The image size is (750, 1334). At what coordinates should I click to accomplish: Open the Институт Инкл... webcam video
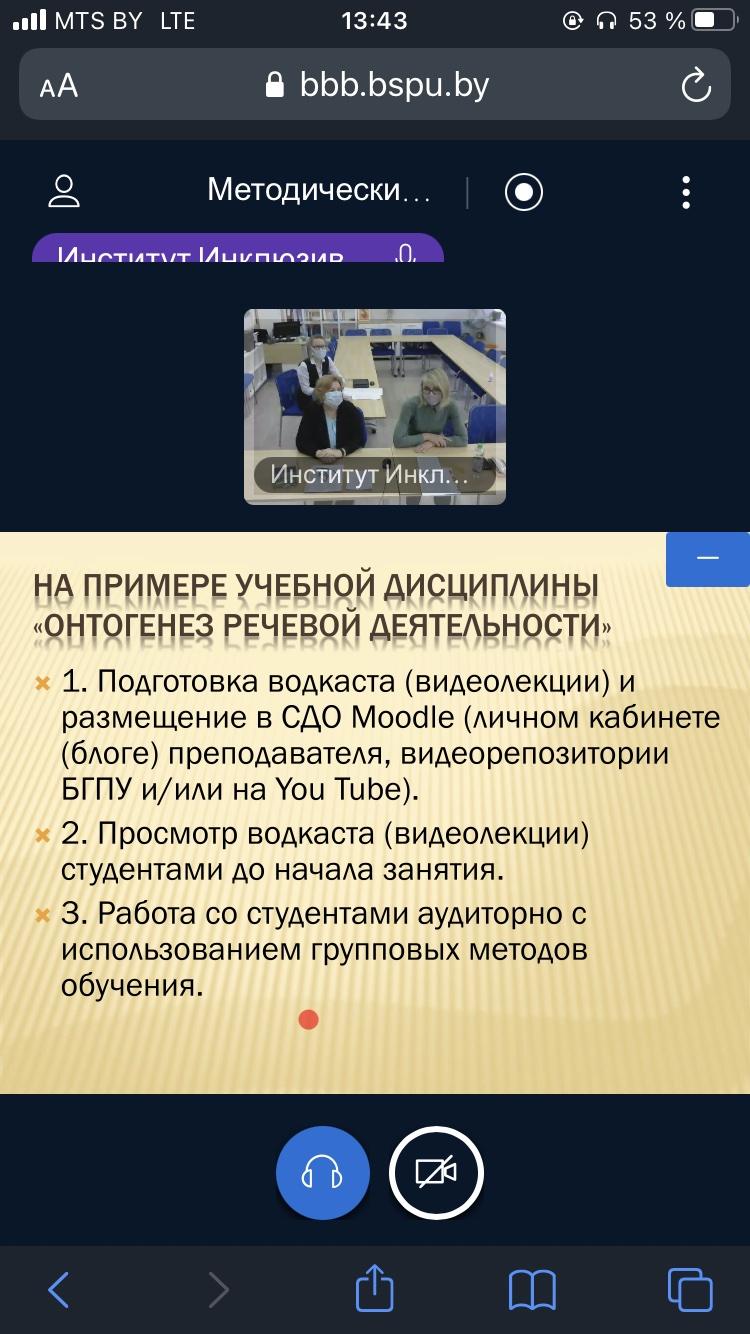point(375,406)
